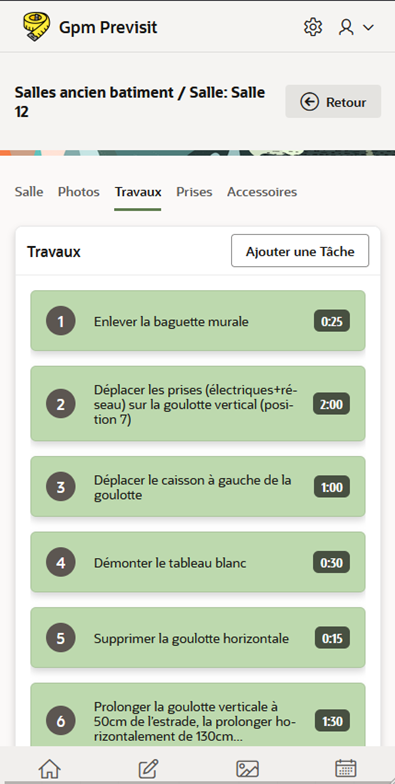
Task: Open the Accessoires tab
Action: point(262,192)
